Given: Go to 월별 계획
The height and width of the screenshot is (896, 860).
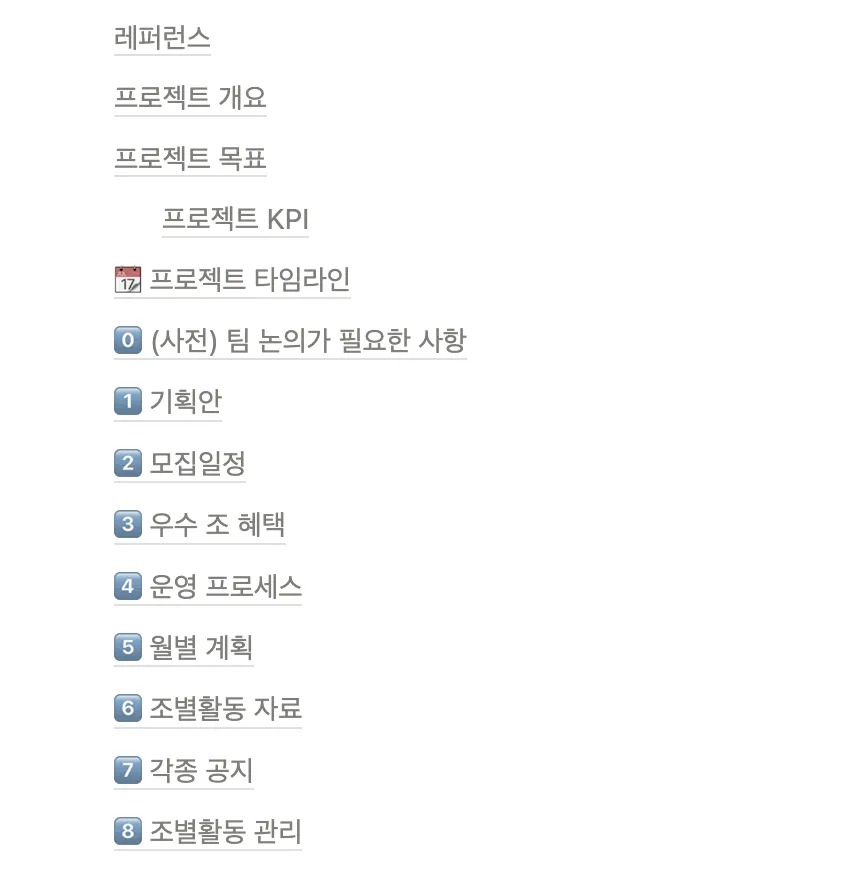Looking at the screenshot, I should click(201, 647).
